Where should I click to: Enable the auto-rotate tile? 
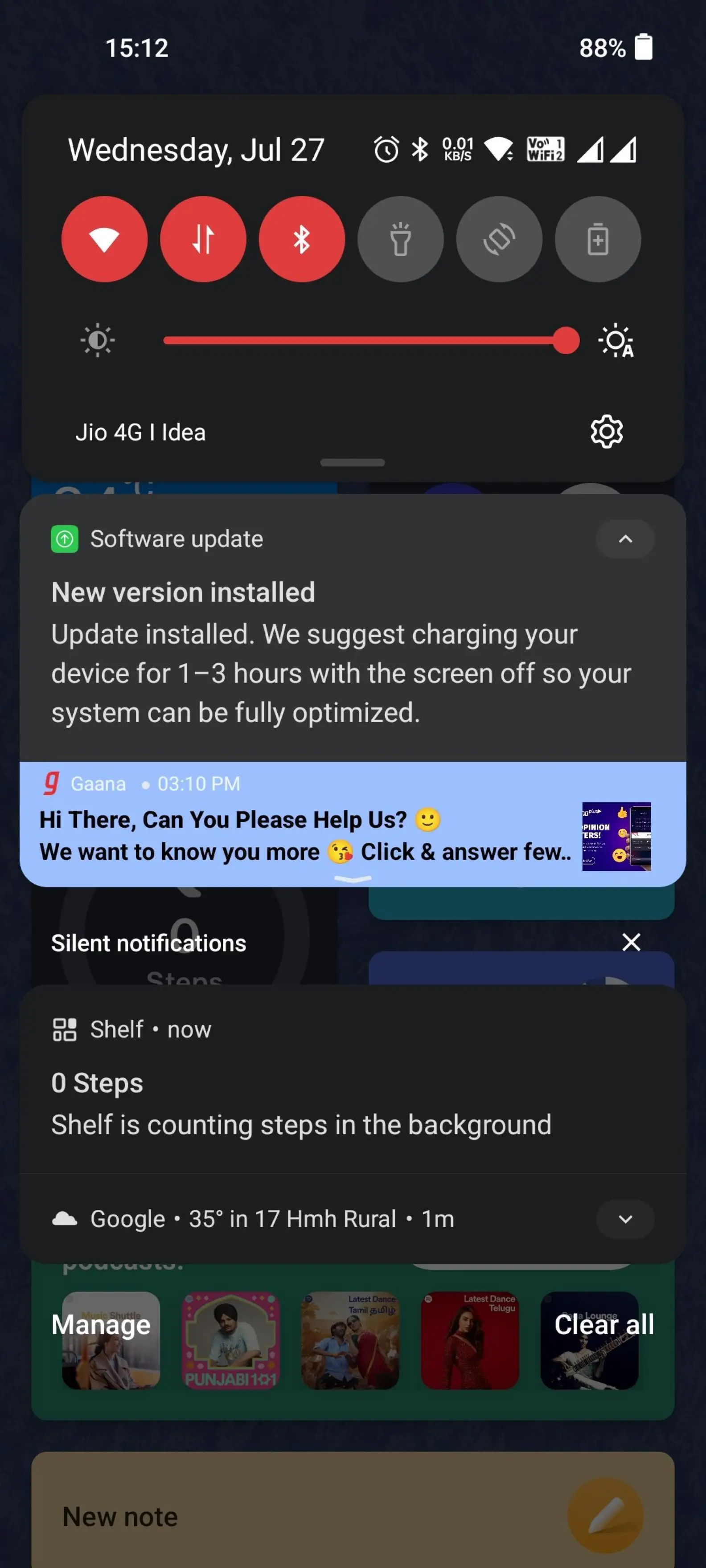coord(499,239)
